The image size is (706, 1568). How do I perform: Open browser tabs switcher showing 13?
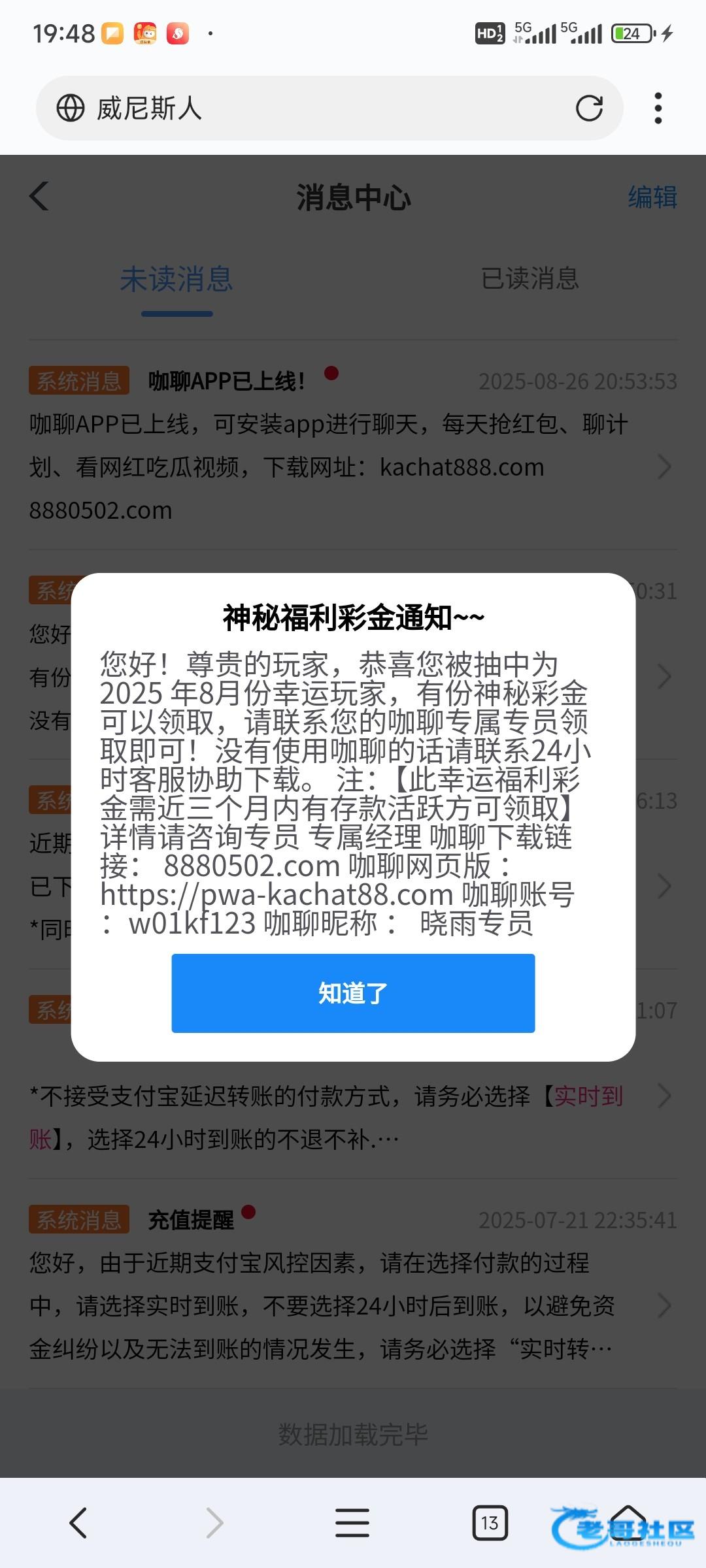(x=490, y=1523)
